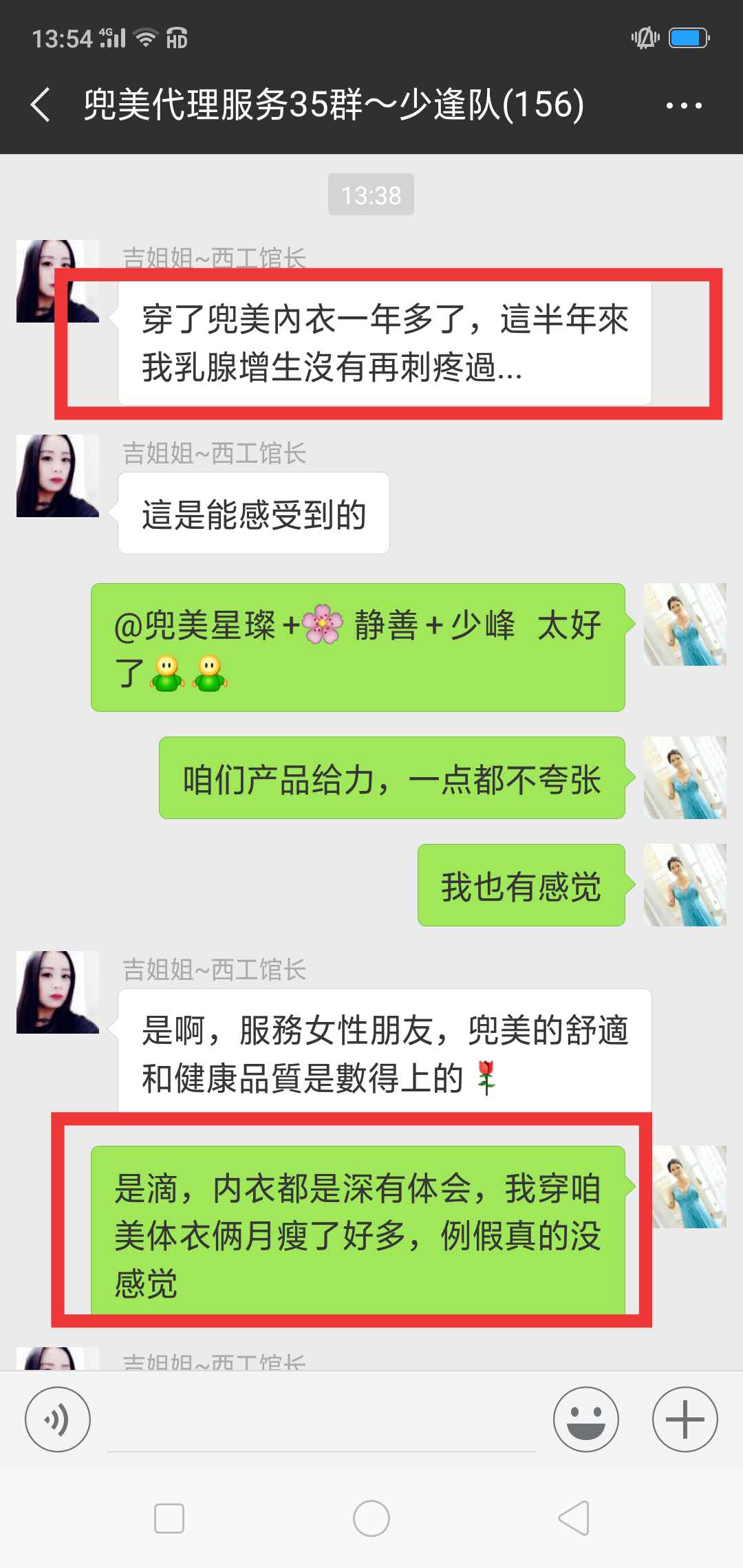Open the plus attachments menu
The image size is (743, 1568).
pyautogui.click(x=685, y=1419)
